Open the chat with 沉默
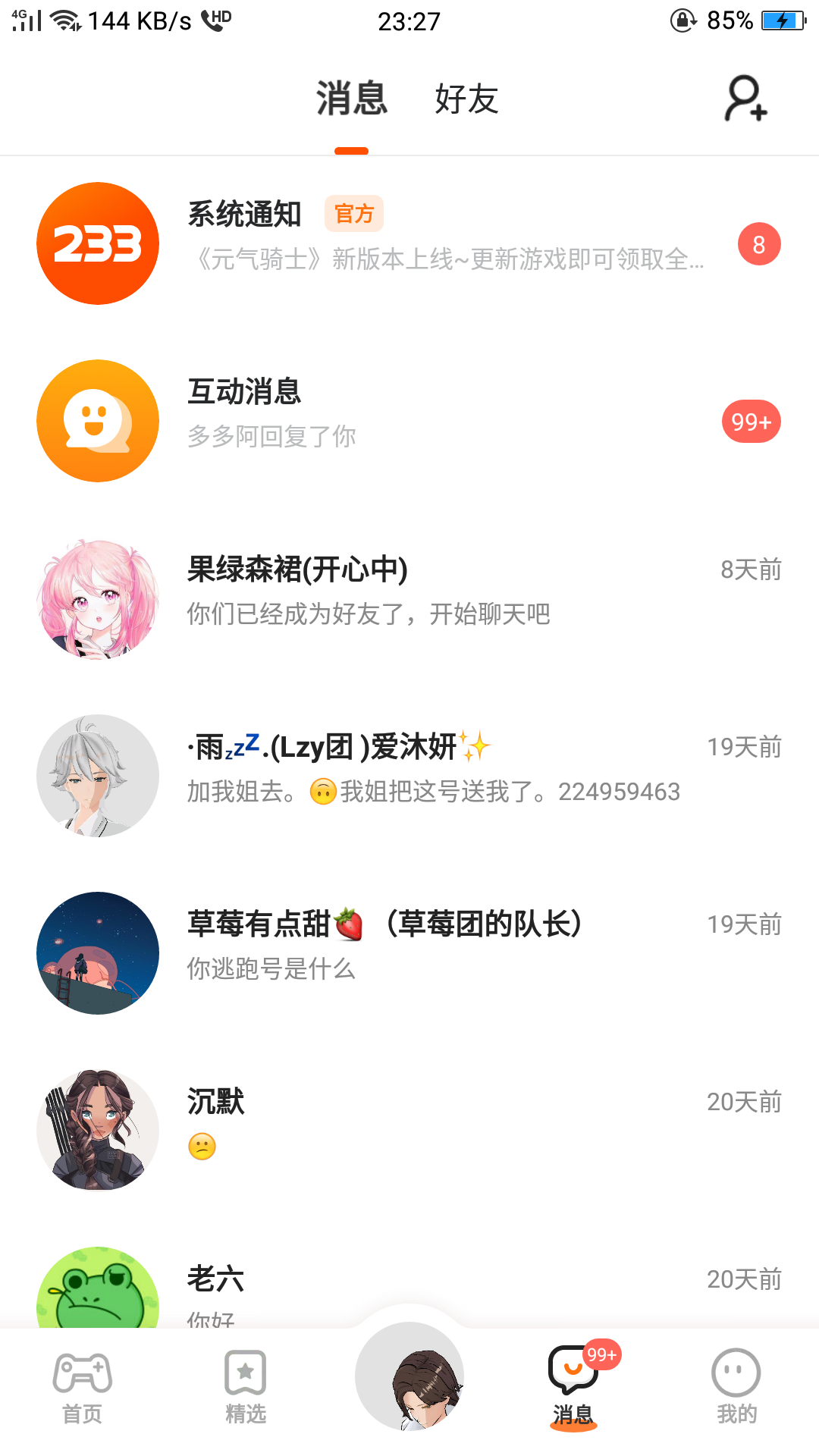The width and height of the screenshot is (819, 1456). [x=409, y=1130]
